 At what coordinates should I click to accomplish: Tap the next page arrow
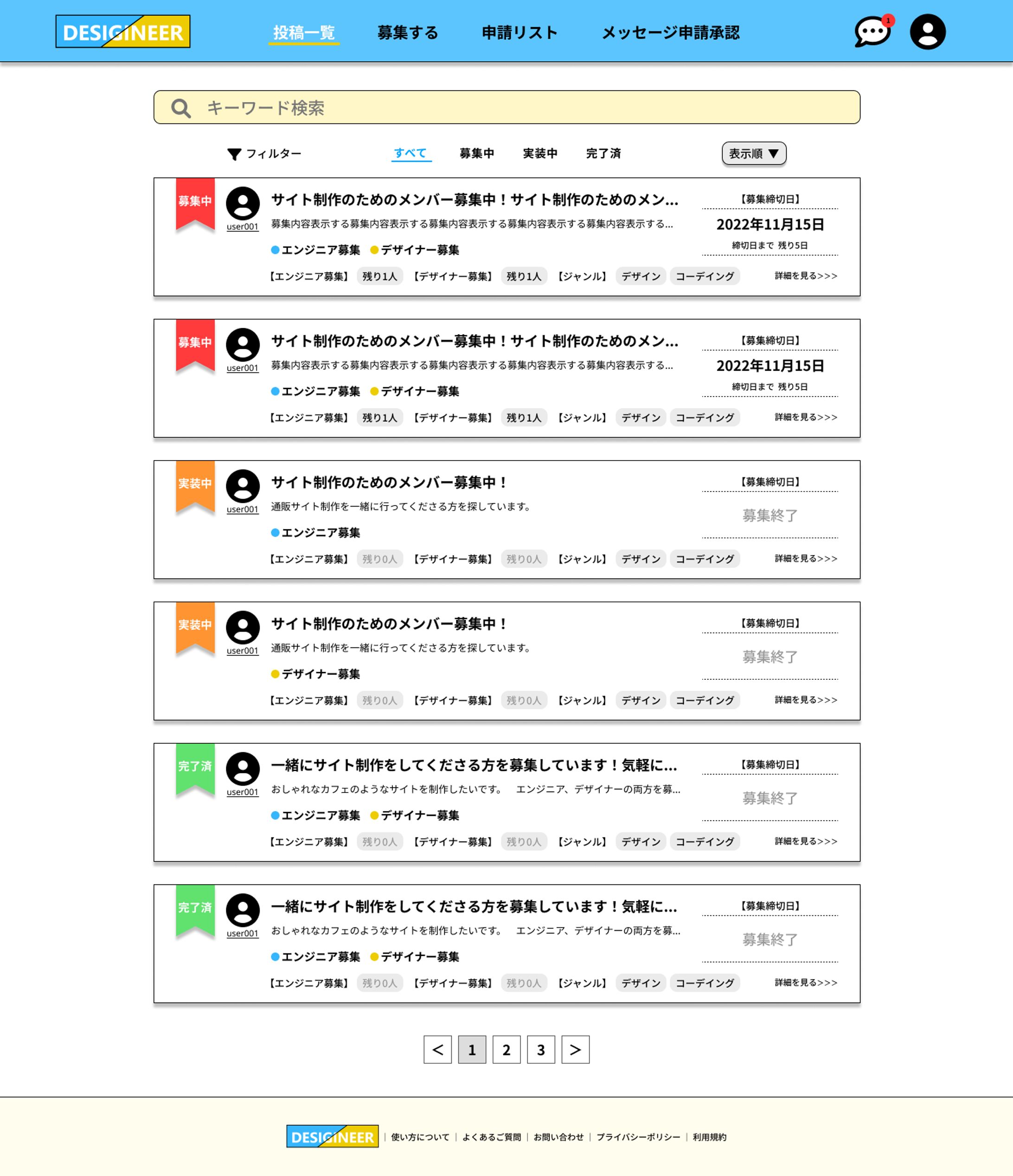pos(575,1049)
